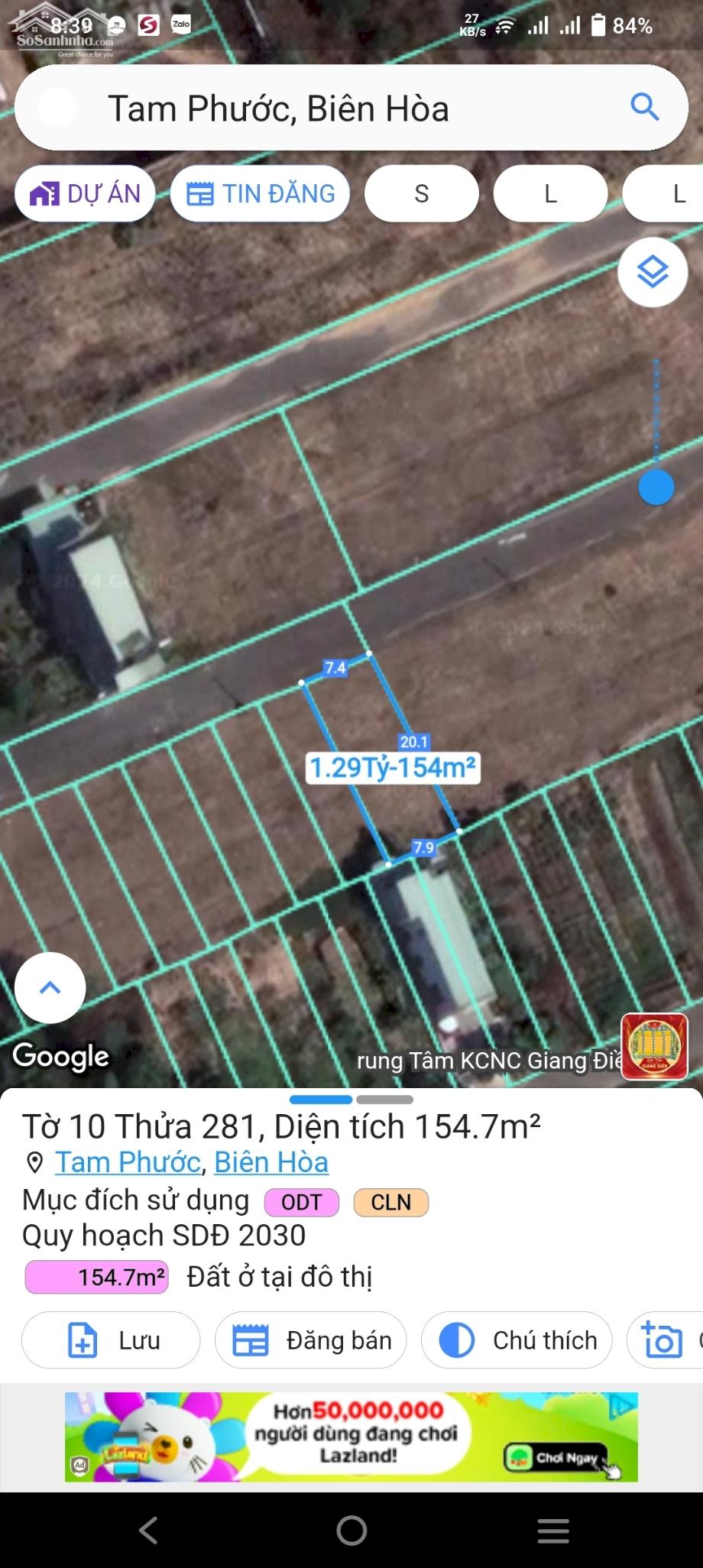This screenshot has height=1568, width=703.
Task: Tap the S filter chip
Action: (x=422, y=194)
